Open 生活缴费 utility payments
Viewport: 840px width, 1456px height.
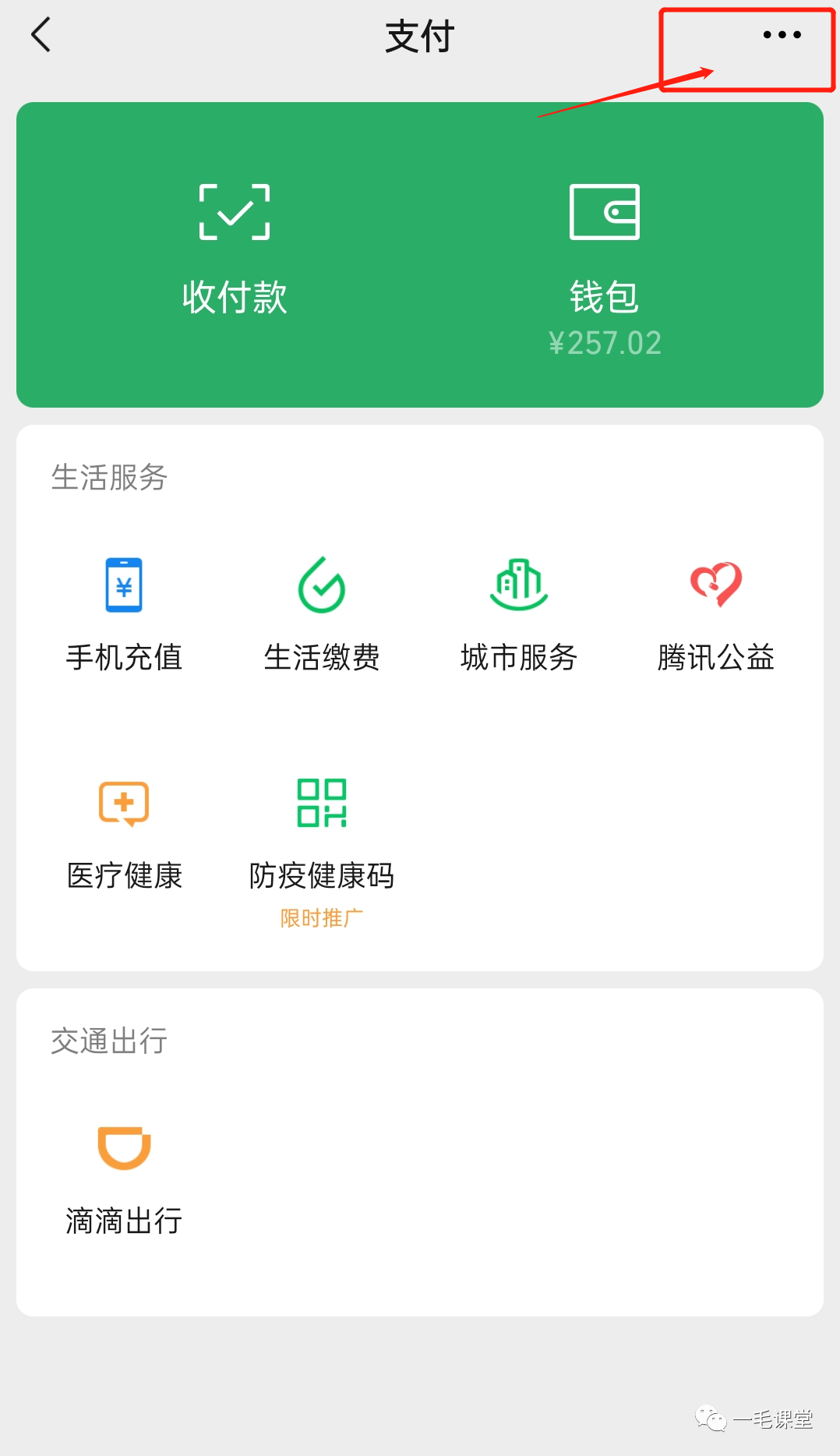322,613
